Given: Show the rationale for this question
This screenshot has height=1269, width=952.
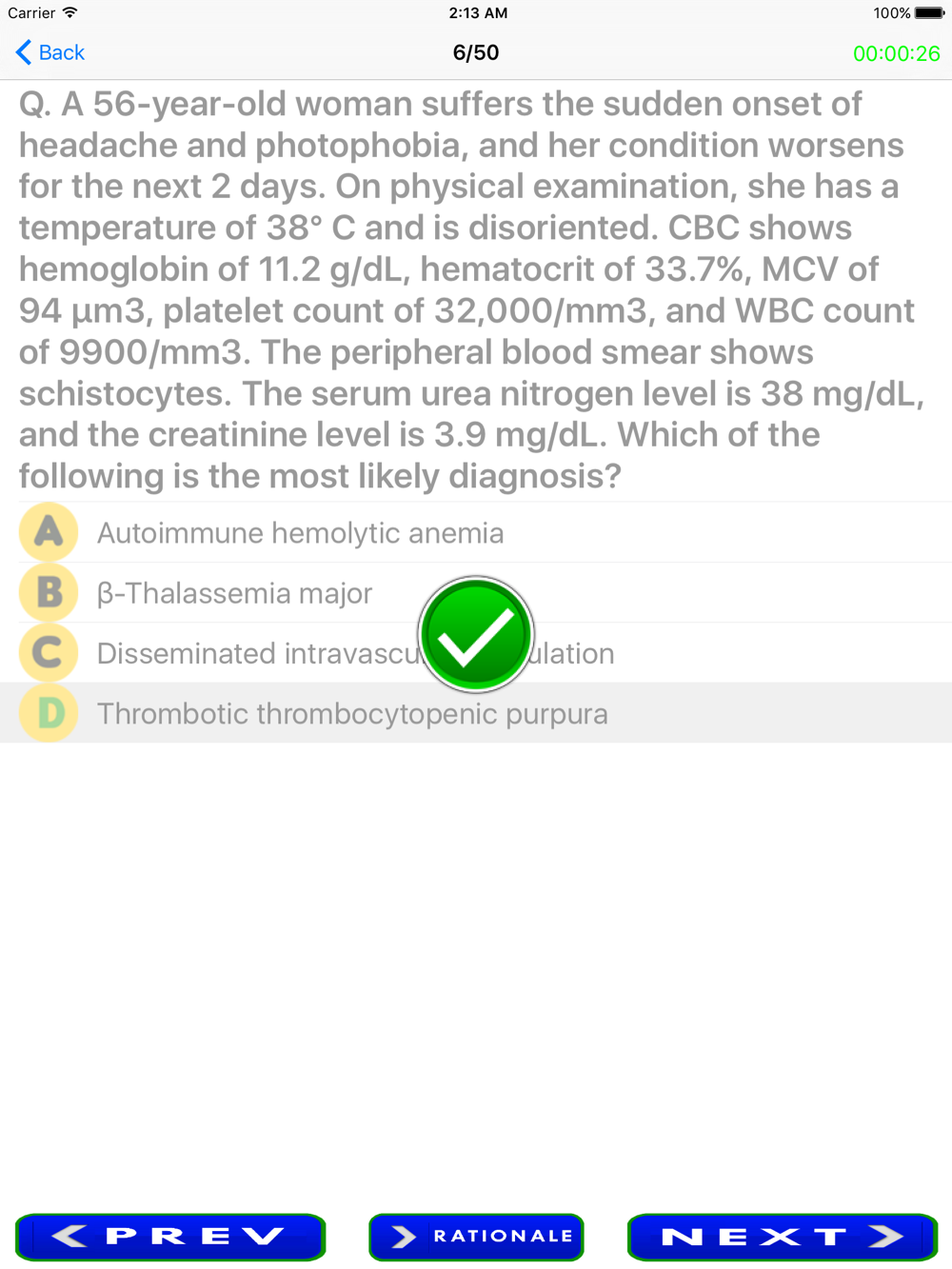Looking at the screenshot, I should (476, 1237).
